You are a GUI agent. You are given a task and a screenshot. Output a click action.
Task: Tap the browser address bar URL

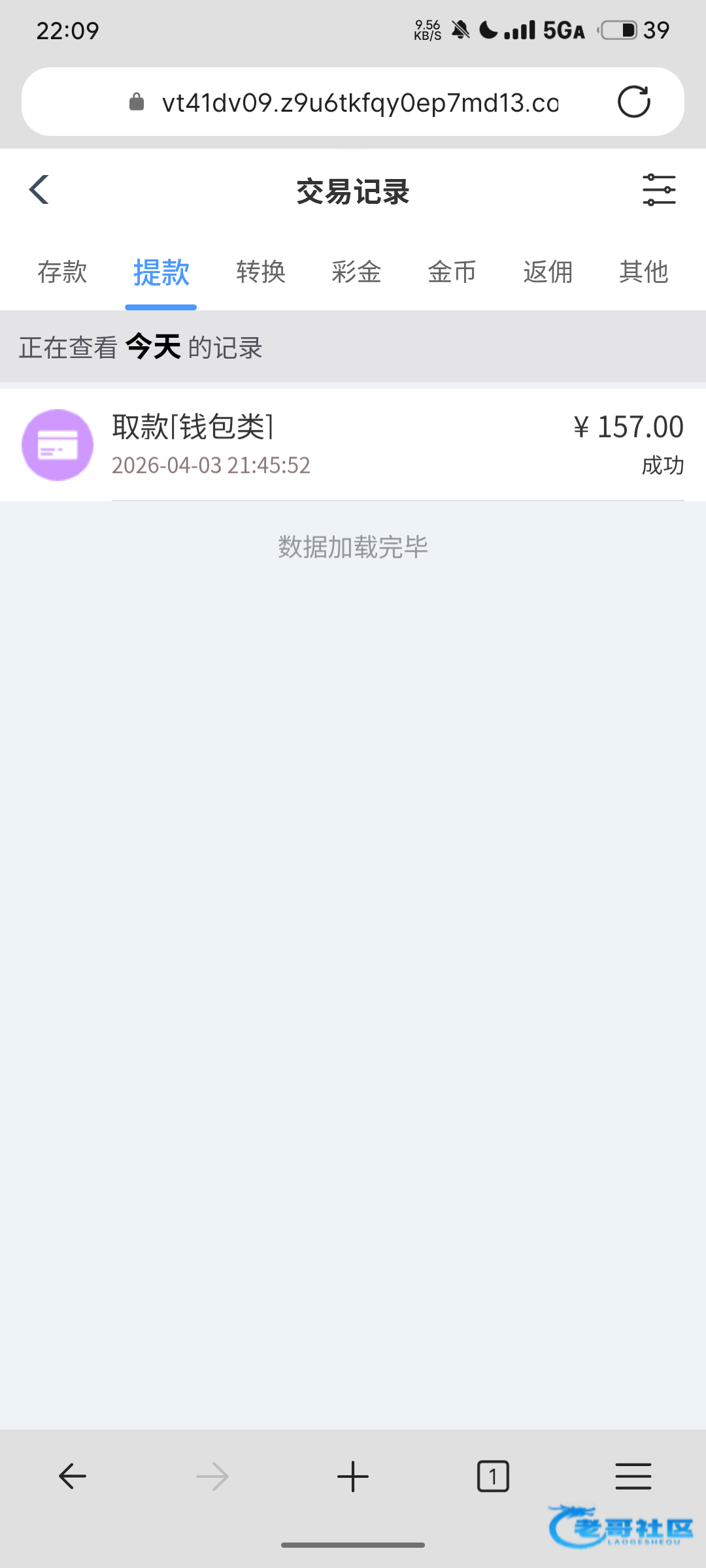point(360,103)
